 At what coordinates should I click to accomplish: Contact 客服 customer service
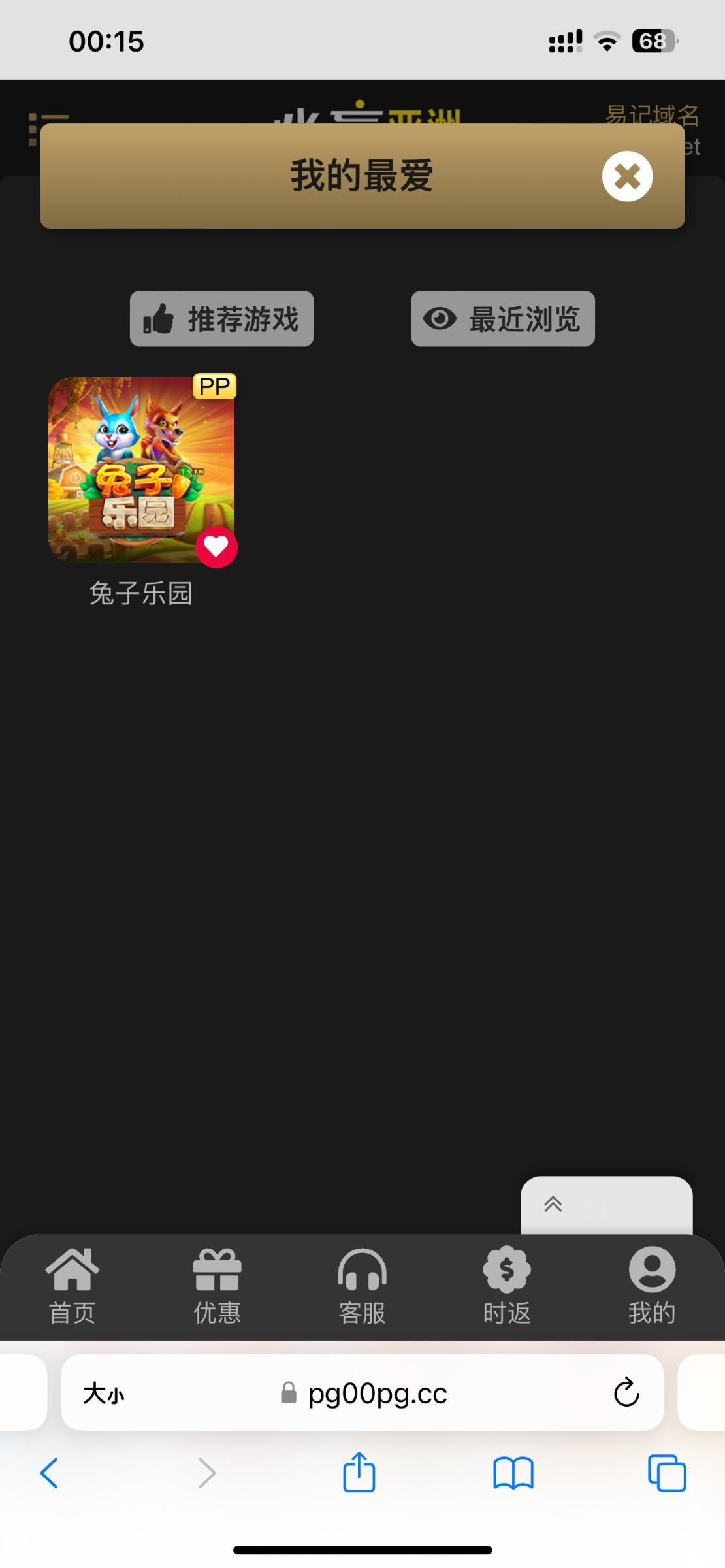click(x=362, y=1284)
